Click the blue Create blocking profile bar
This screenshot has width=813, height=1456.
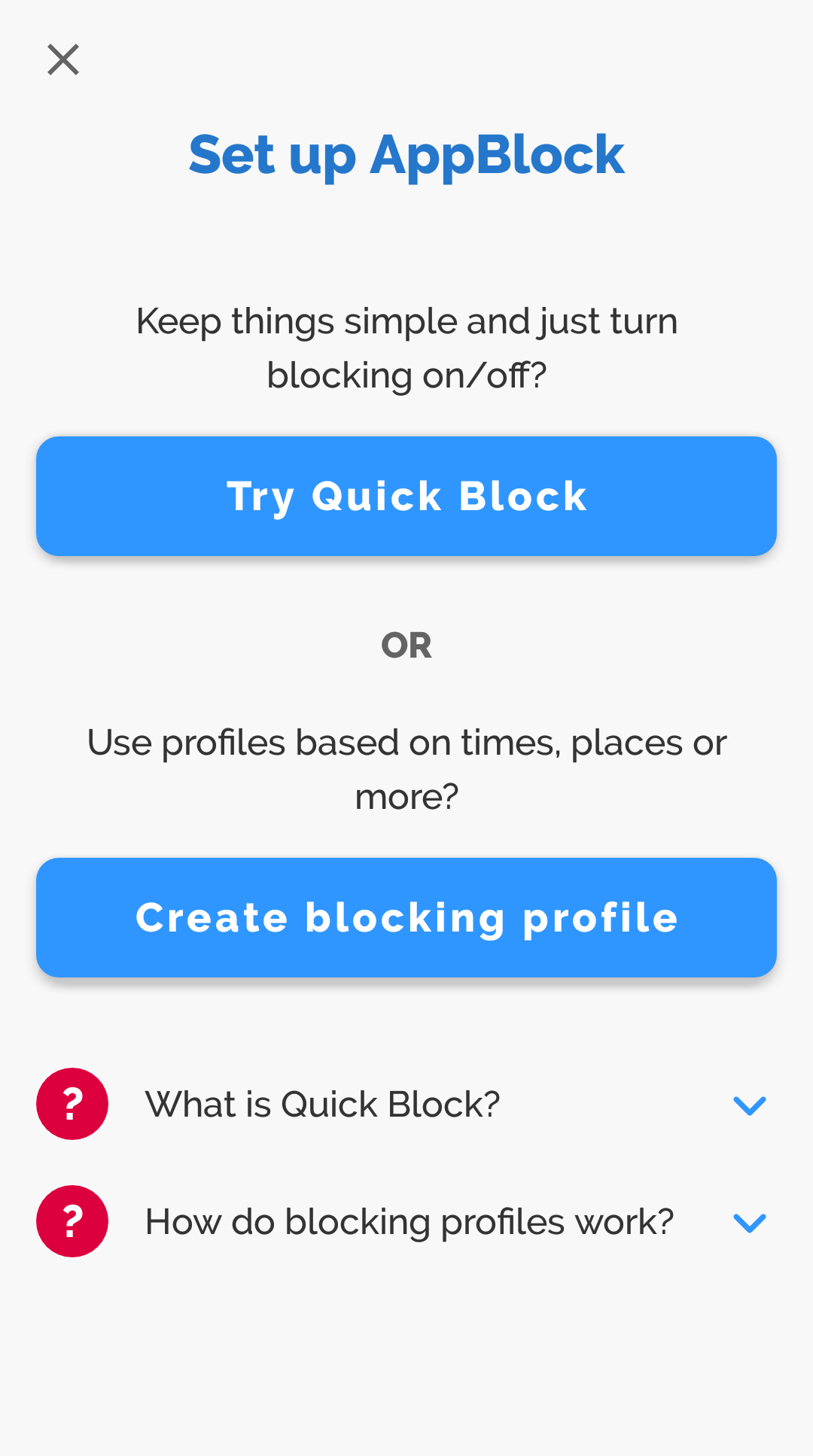406,917
